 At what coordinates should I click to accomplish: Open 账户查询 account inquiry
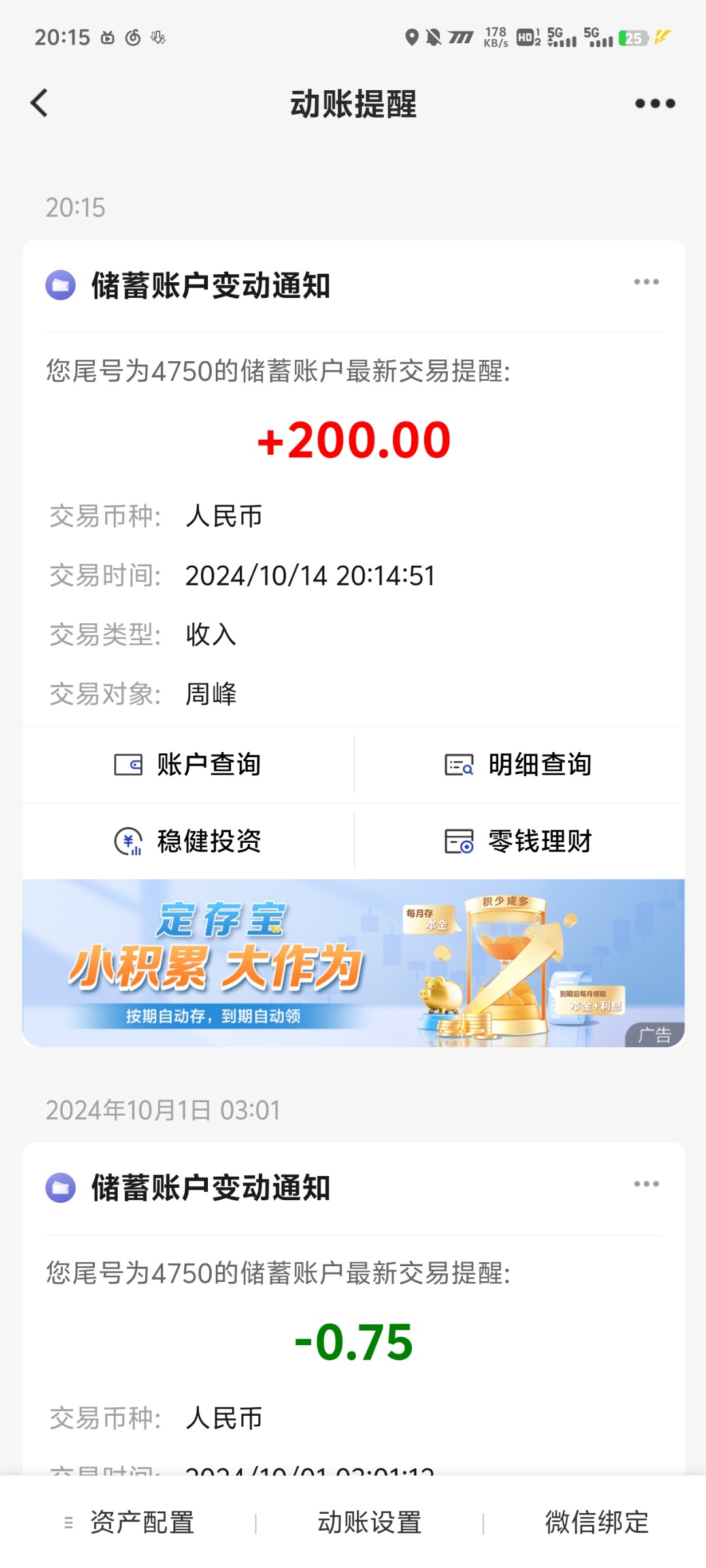(x=188, y=764)
